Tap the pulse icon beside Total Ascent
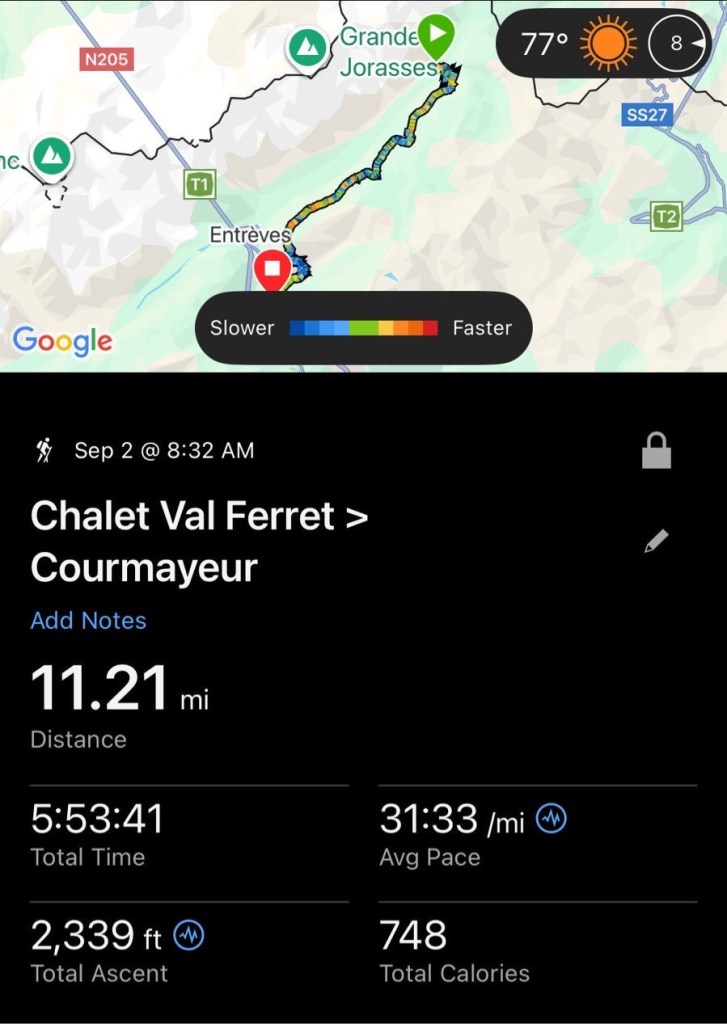The image size is (727, 1024). (x=189, y=936)
